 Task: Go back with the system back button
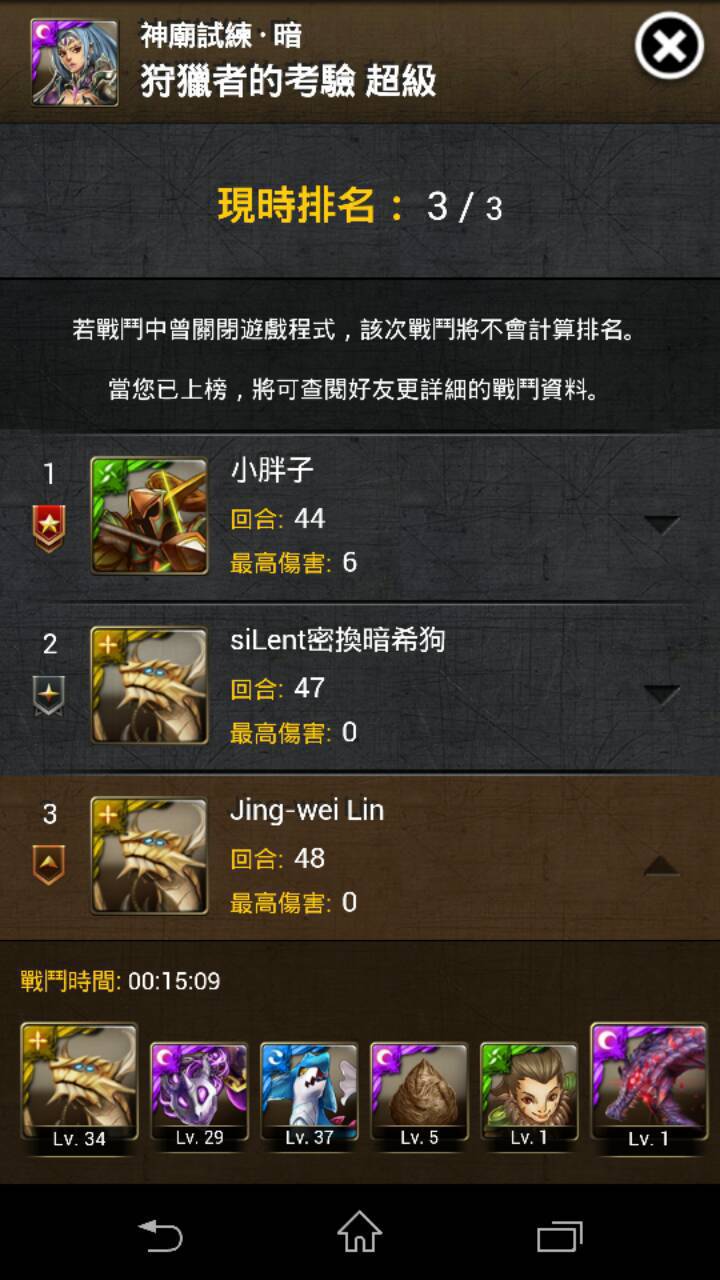(160, 1236)
